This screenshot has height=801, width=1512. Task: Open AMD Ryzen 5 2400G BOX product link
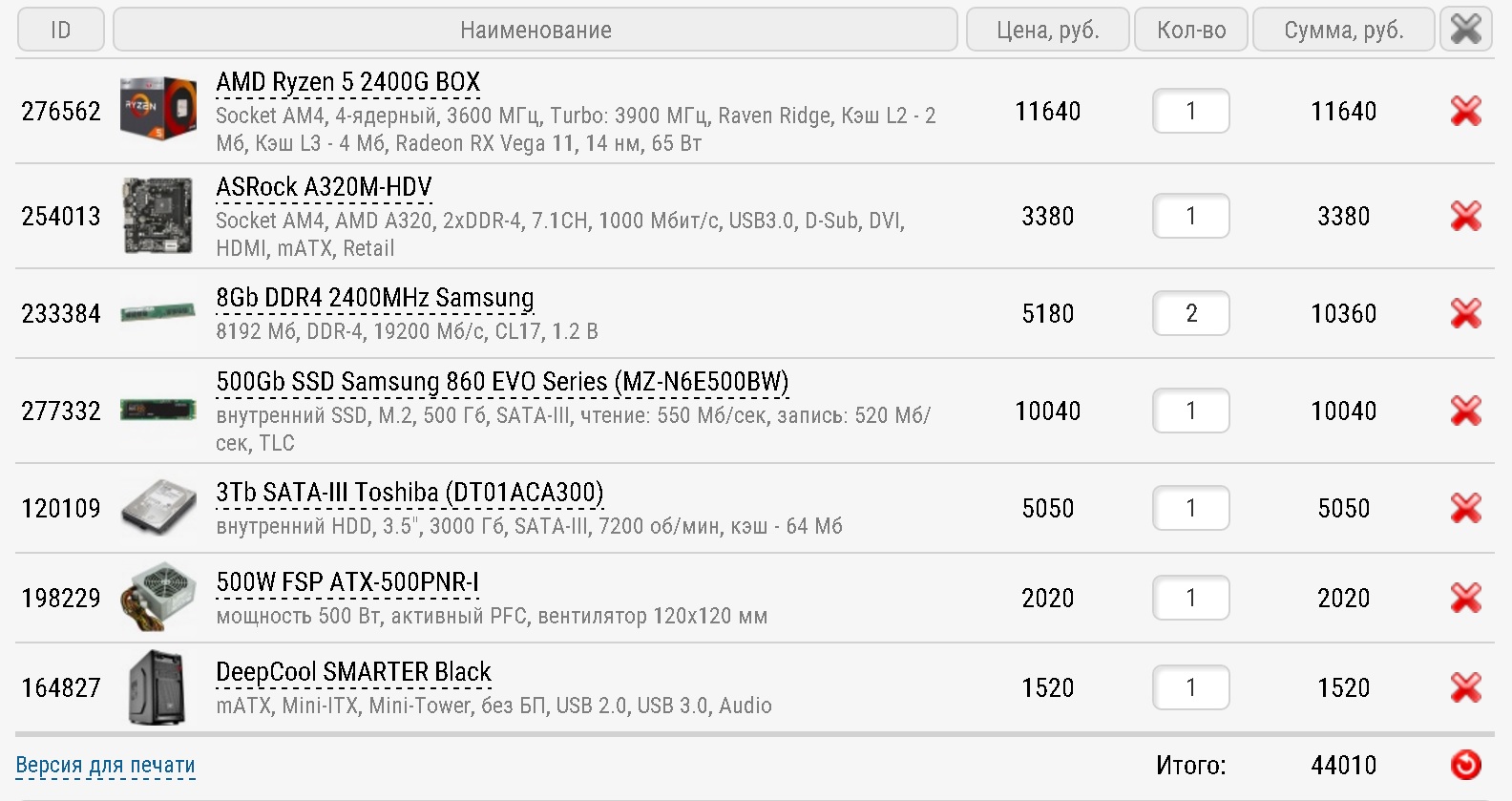(347, 83)
